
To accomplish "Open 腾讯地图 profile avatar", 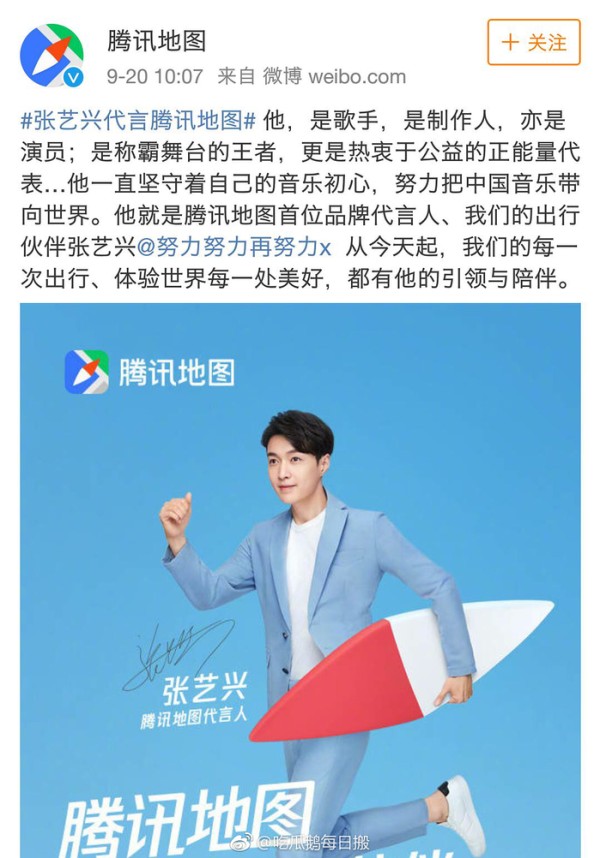I will (52, 56).
